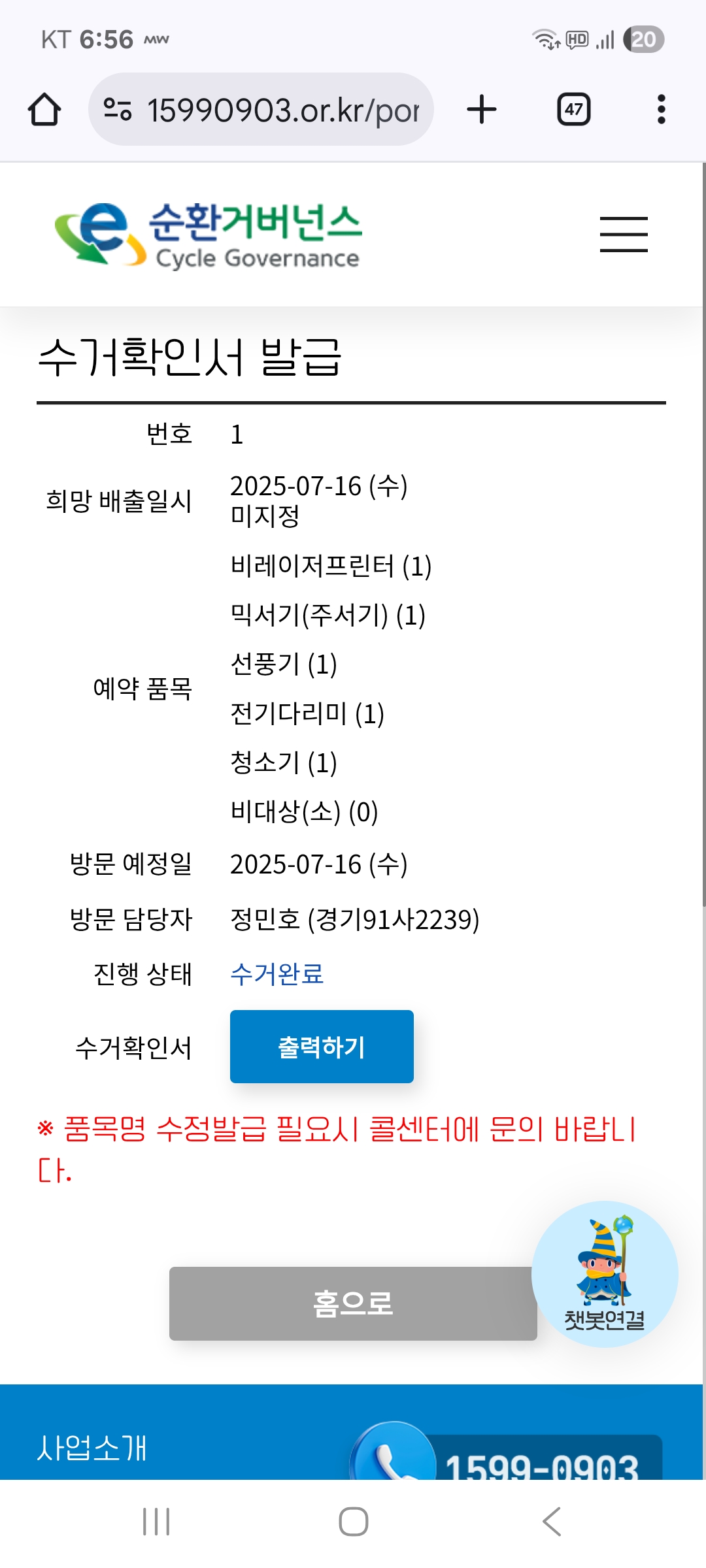This screenshot has width=706, height=1568.
Task: Tap the 출력하기 print button
Action: [x=322, y=1047]
